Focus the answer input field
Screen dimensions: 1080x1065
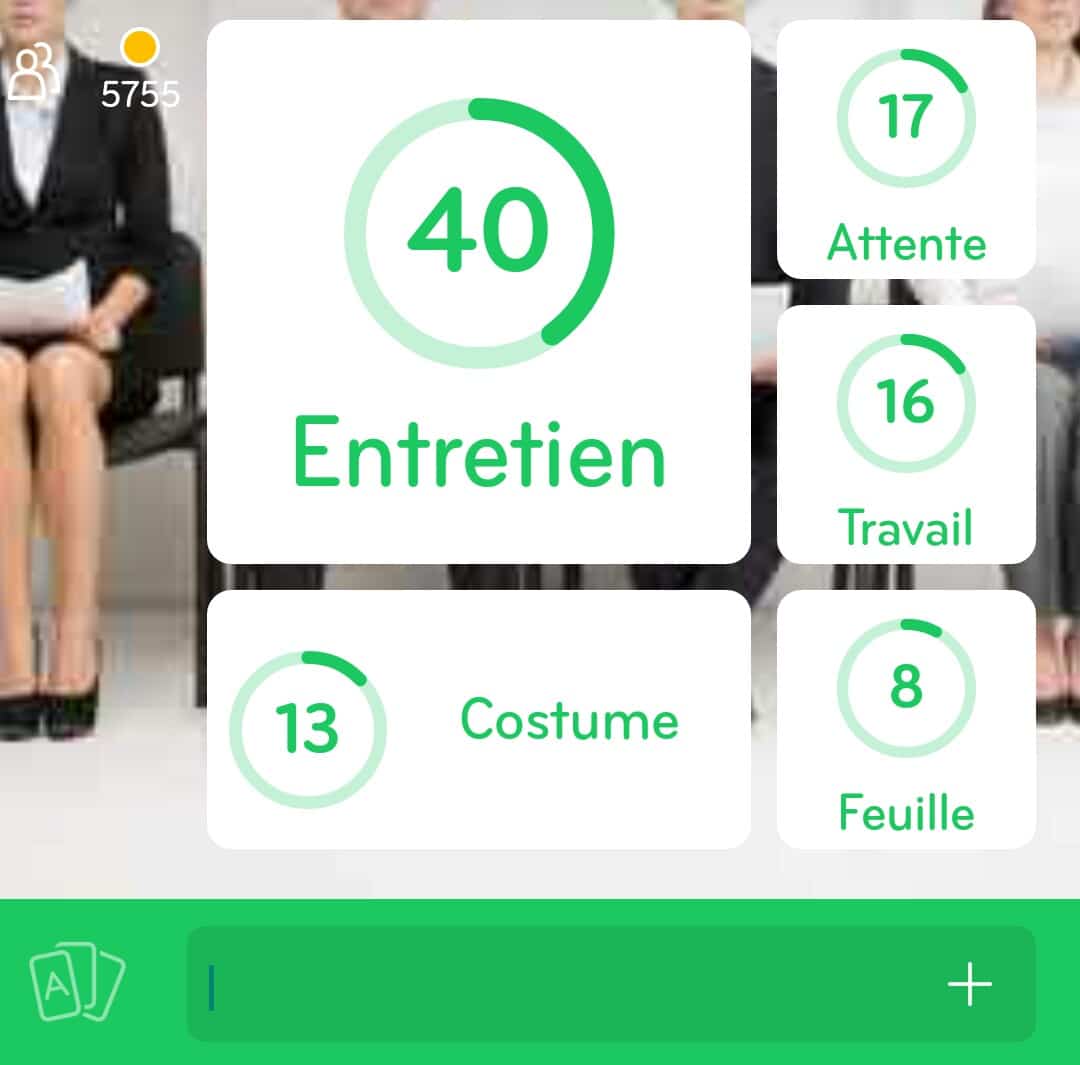(x=560, y=985)
